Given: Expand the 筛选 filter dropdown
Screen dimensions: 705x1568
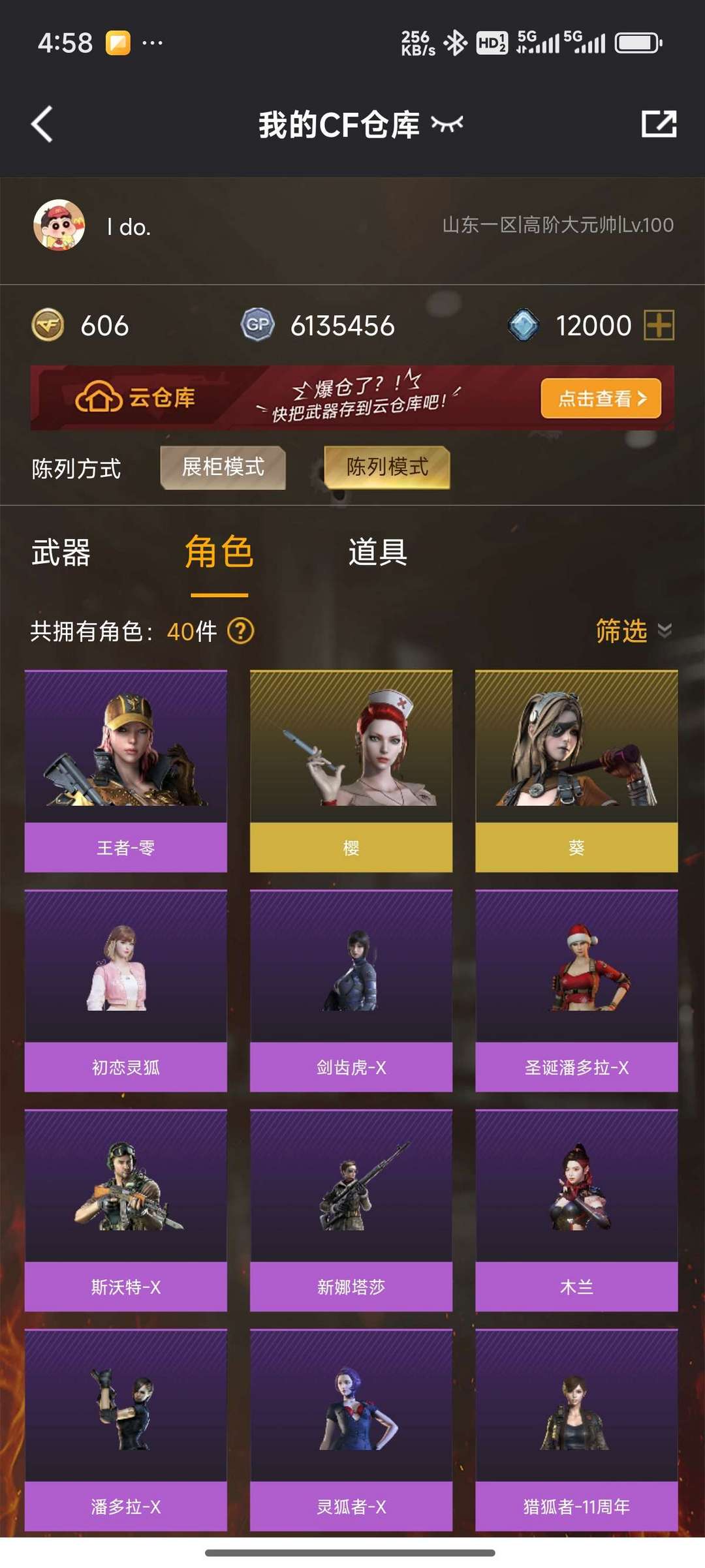Looking at the screenshot, I should coord(633,631).
